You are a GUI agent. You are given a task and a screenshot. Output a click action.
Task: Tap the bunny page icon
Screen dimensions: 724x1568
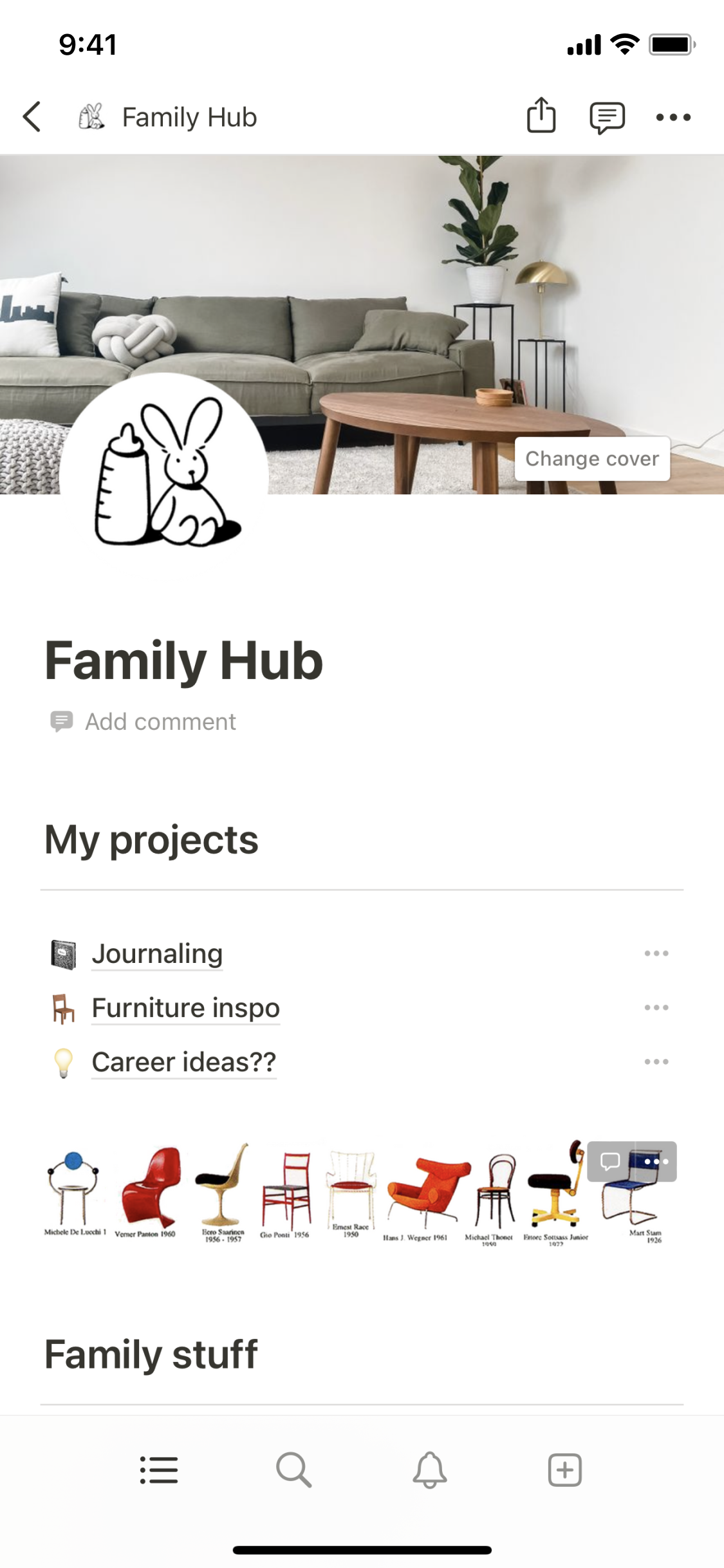pos(165,474)
